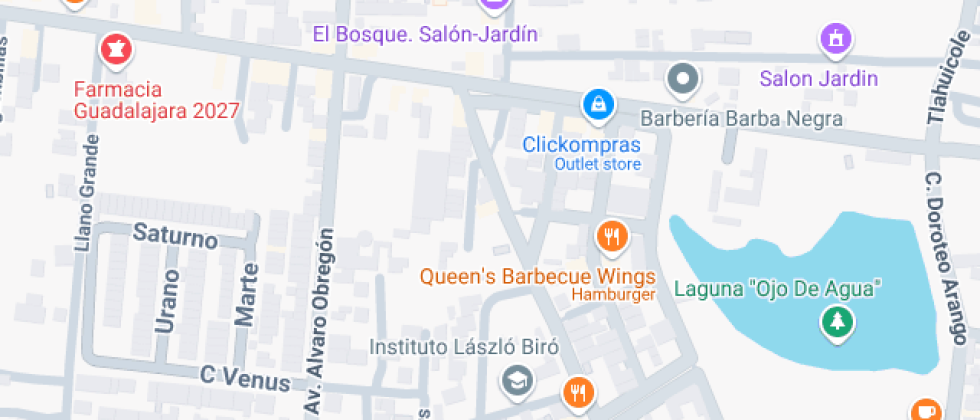Open the Farmacia Guadalajara 2027 pharmacy pin

tap(114, 48)
